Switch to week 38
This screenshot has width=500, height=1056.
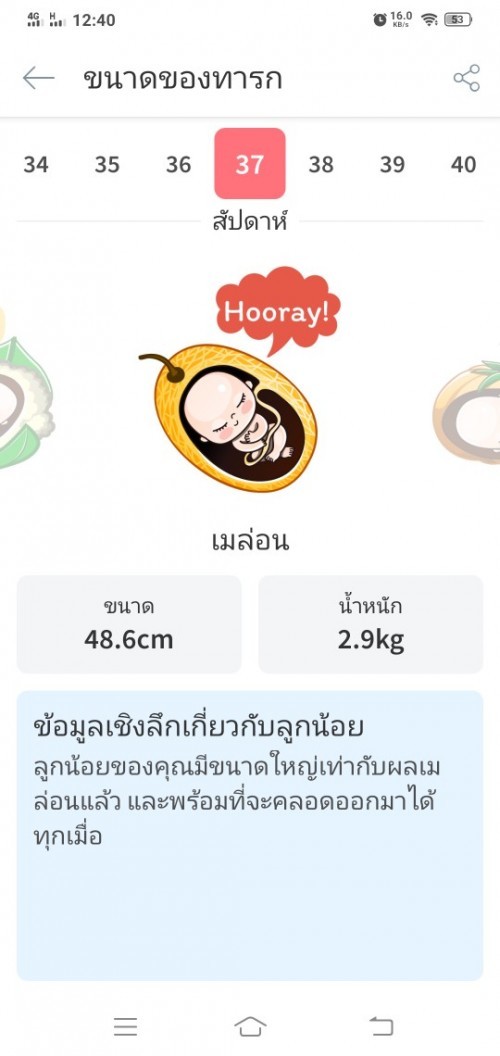pos(321,164)
